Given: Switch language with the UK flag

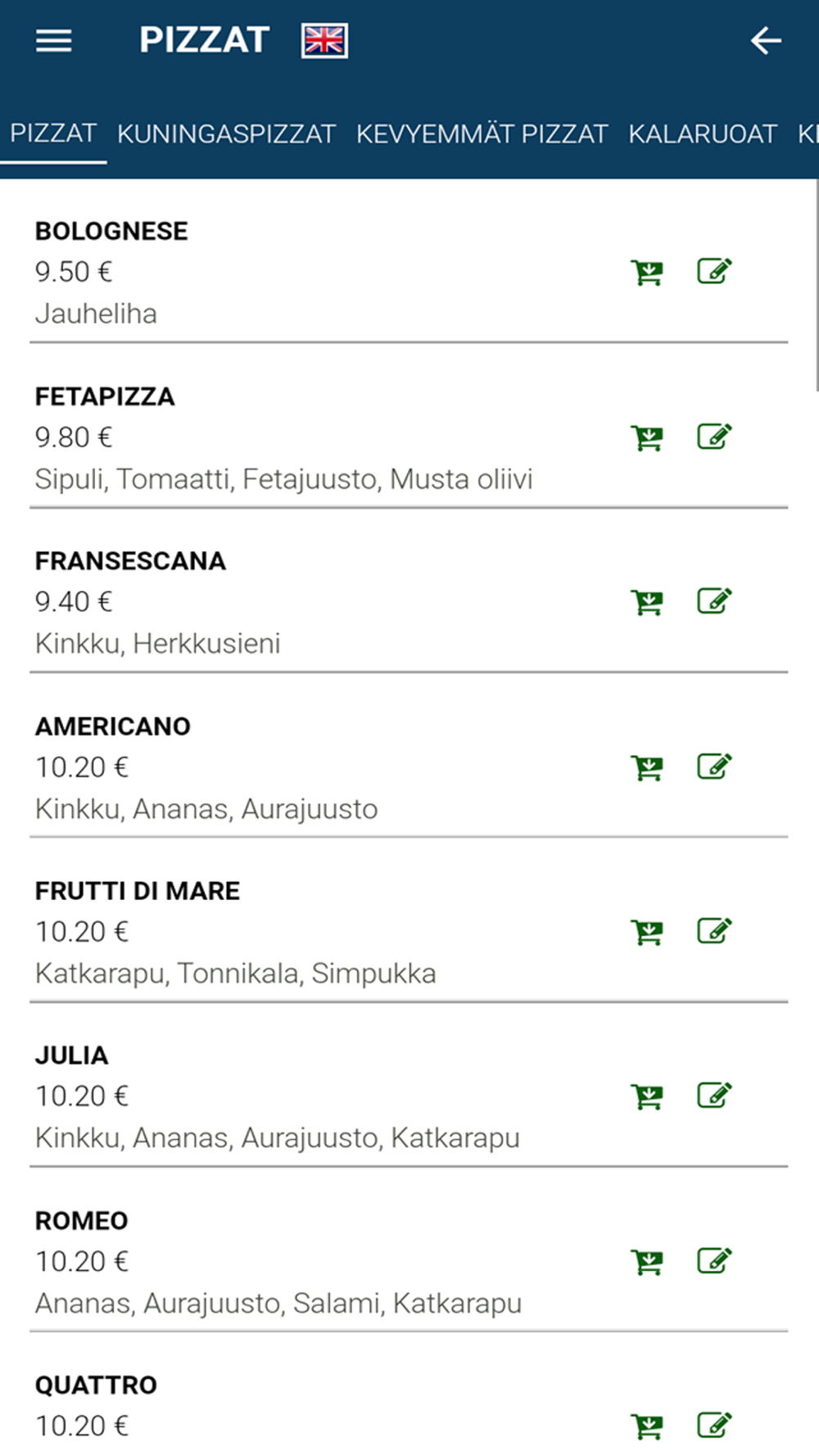Looking at the screenshot, I should pos(324,40).
